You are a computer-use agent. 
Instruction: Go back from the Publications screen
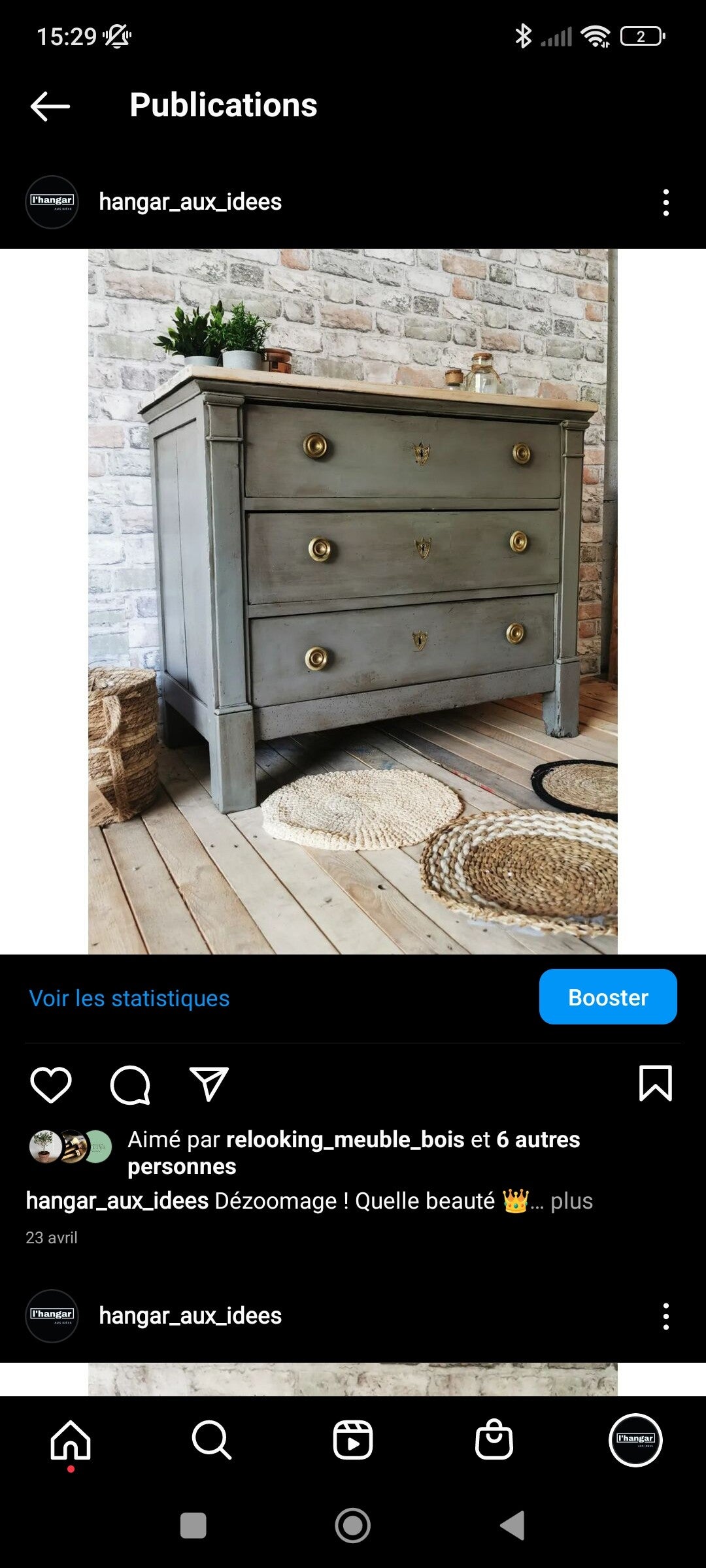tap(50, 106)
